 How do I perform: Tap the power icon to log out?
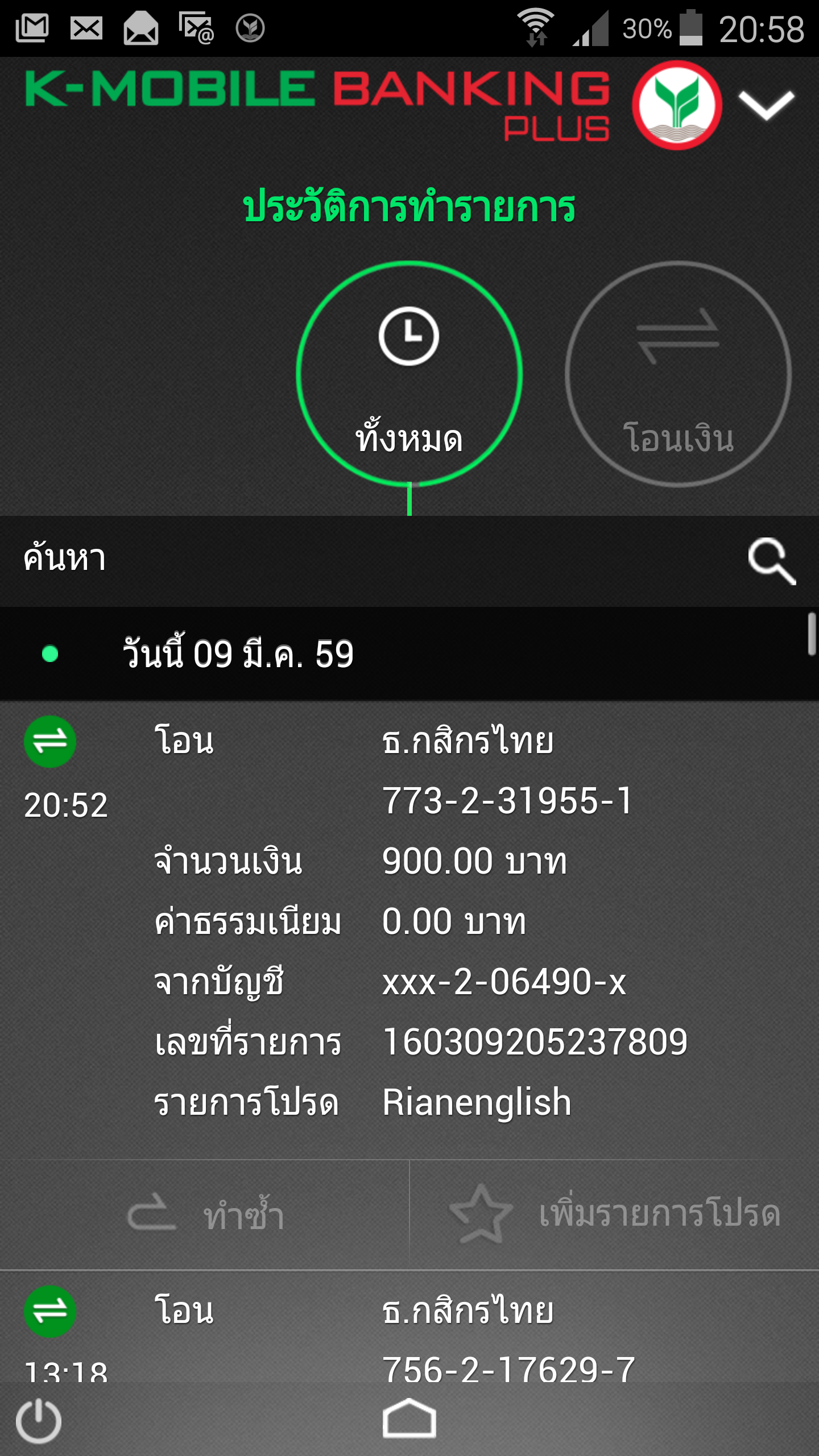click(39, 1421)
